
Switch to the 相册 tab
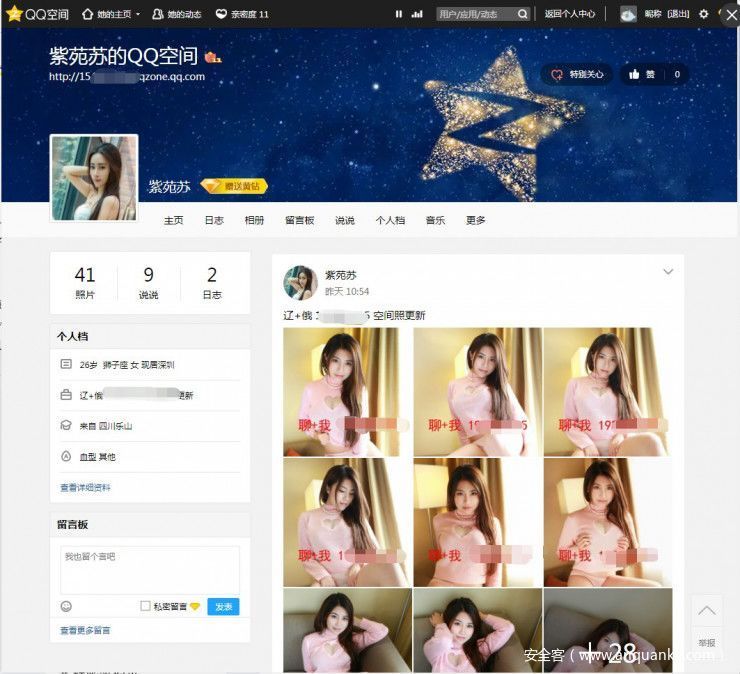click(255, 220)
